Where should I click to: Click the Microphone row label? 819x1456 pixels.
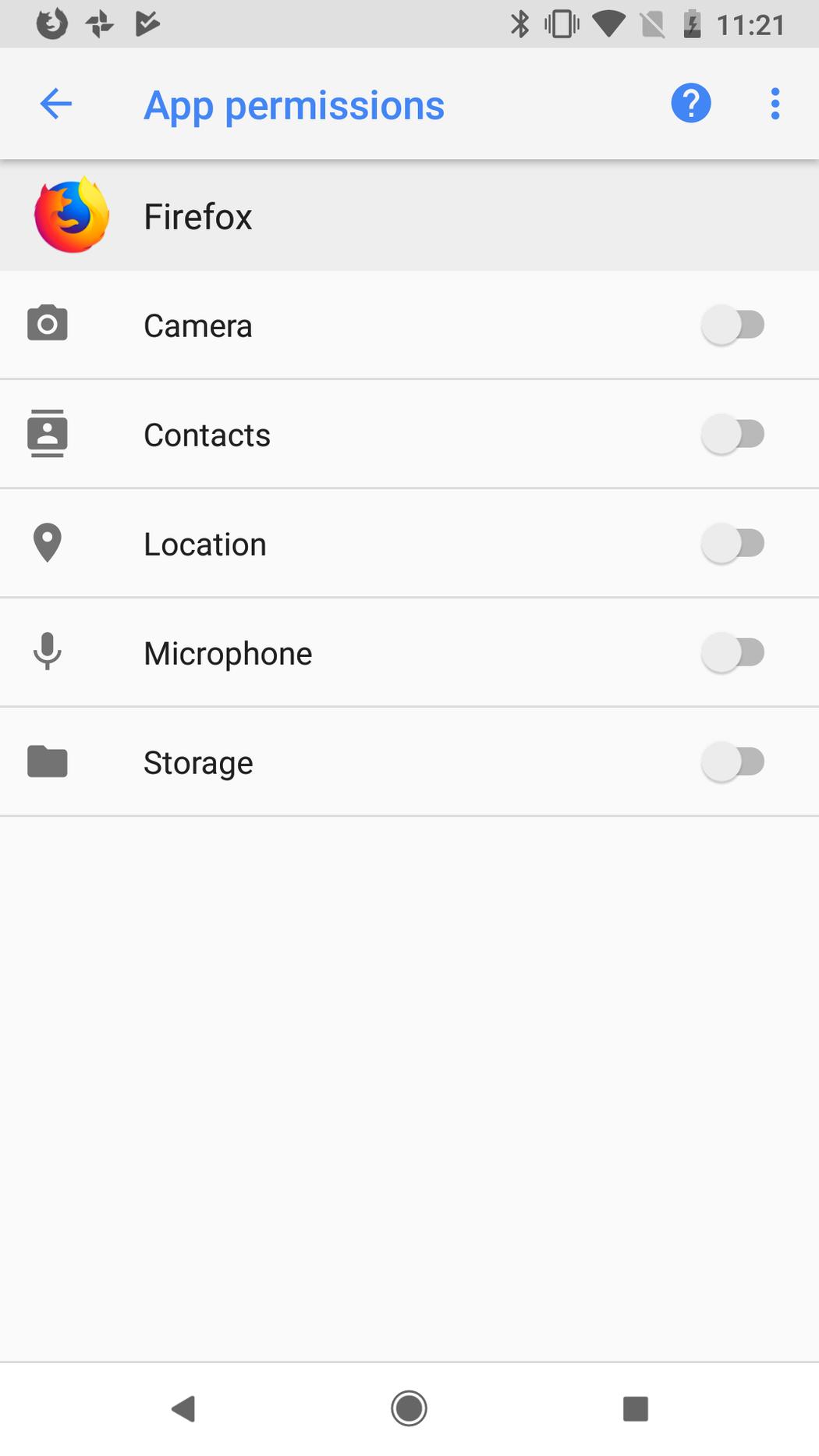click(x=227, y=652)
